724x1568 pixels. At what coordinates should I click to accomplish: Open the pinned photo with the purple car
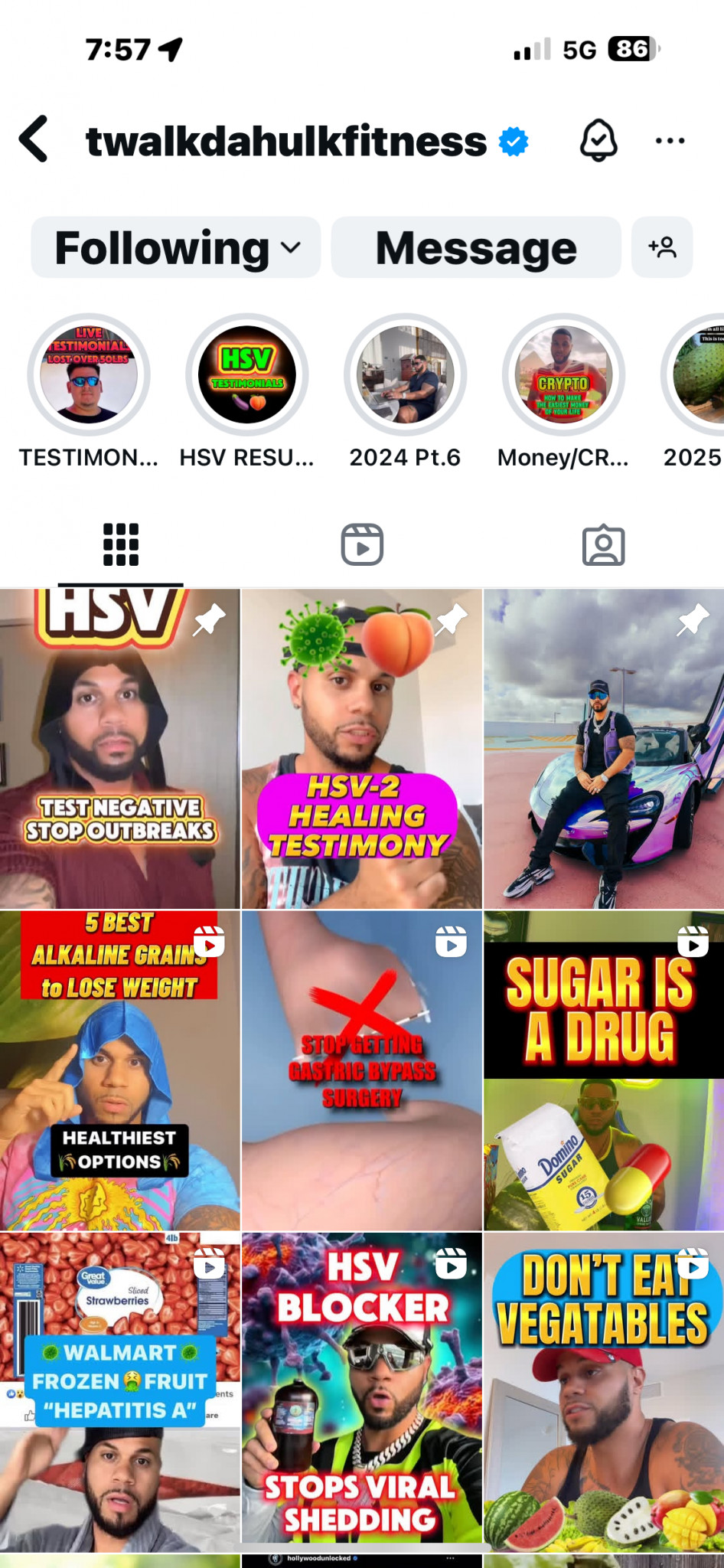604,750
